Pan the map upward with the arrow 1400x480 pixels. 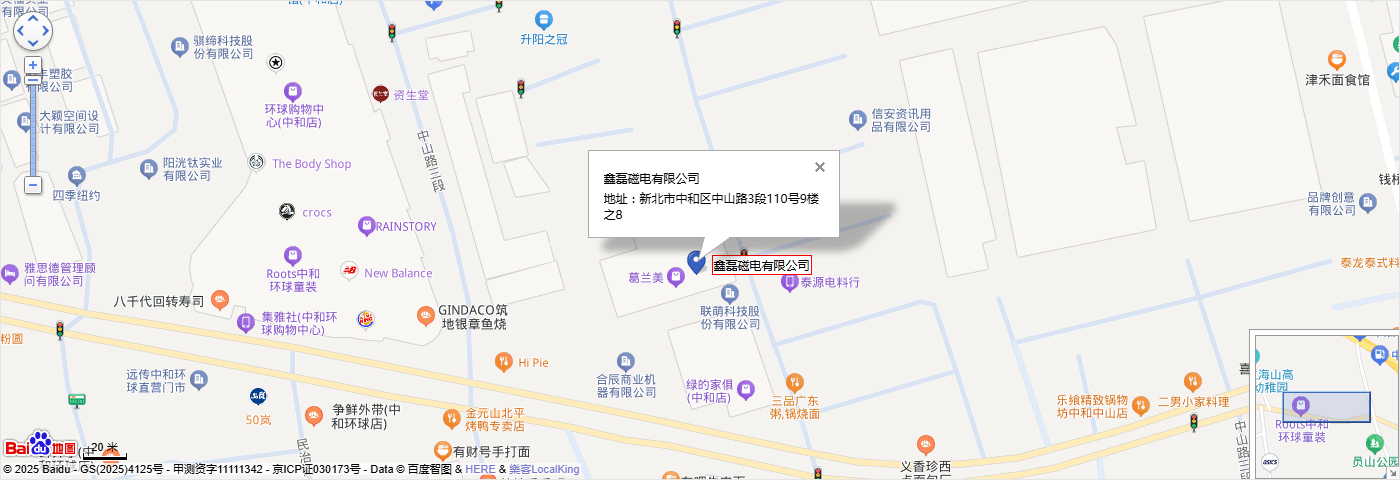click(x=33, y=16)
